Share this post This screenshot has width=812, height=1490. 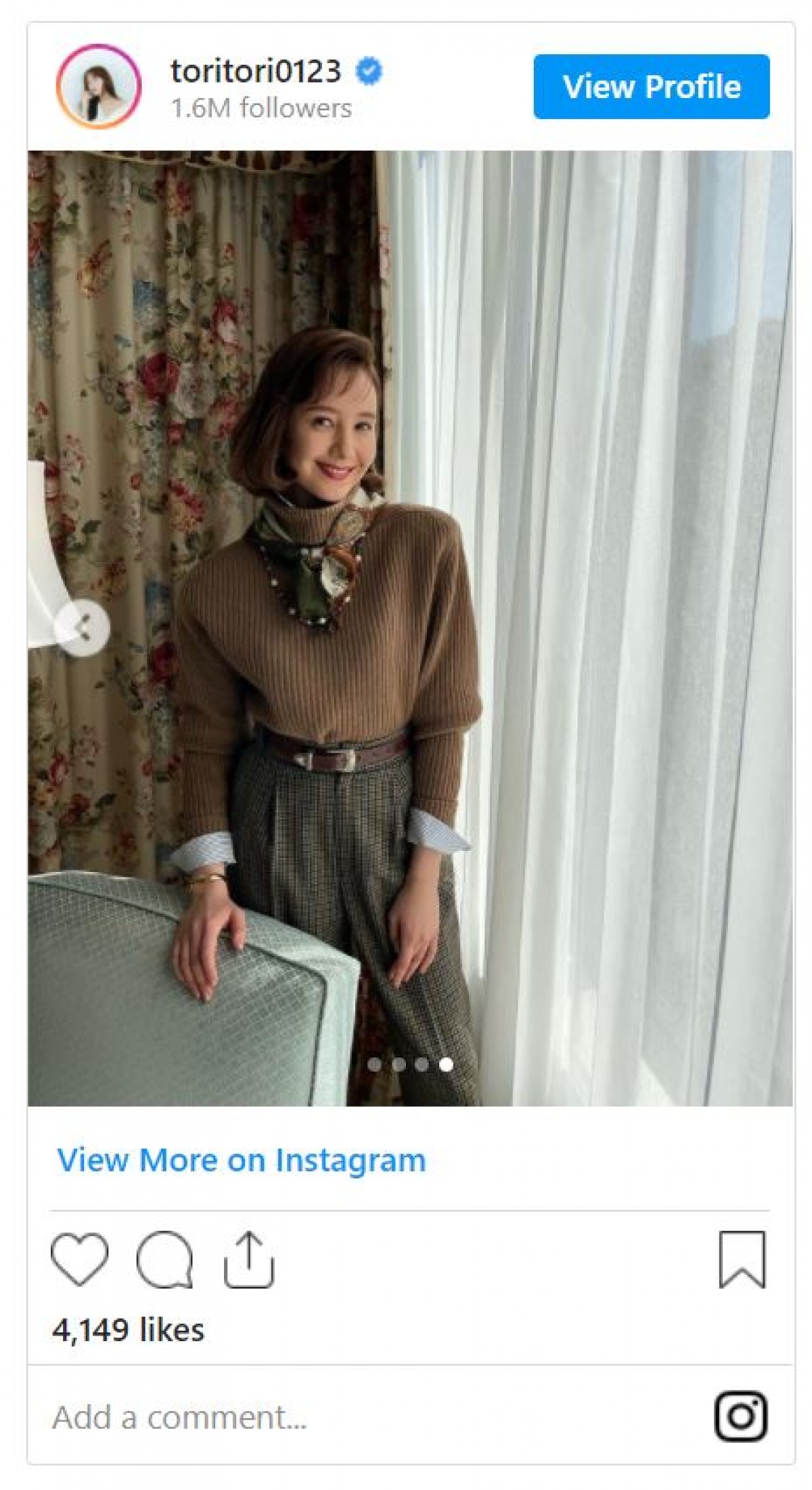(248, 1259)
